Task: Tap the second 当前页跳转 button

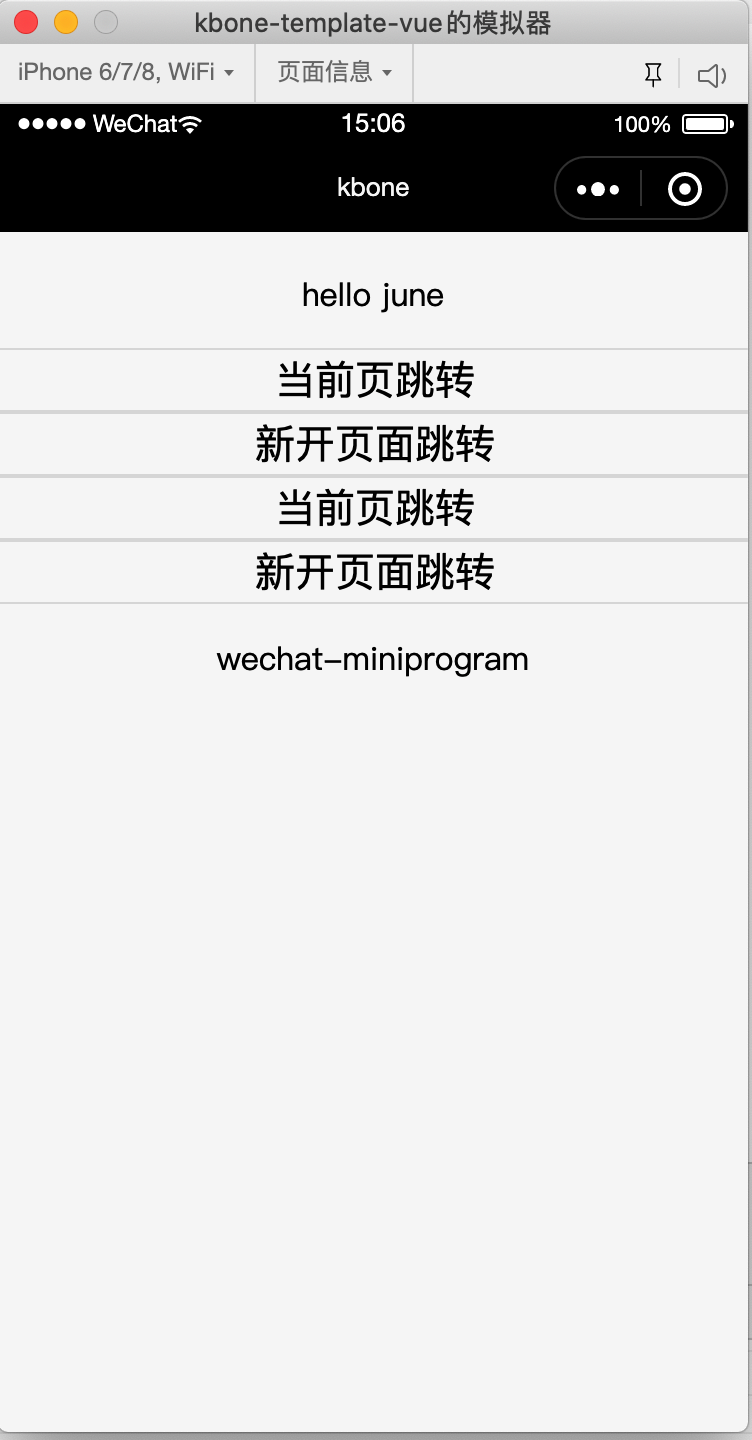Action: coord(375,508)
